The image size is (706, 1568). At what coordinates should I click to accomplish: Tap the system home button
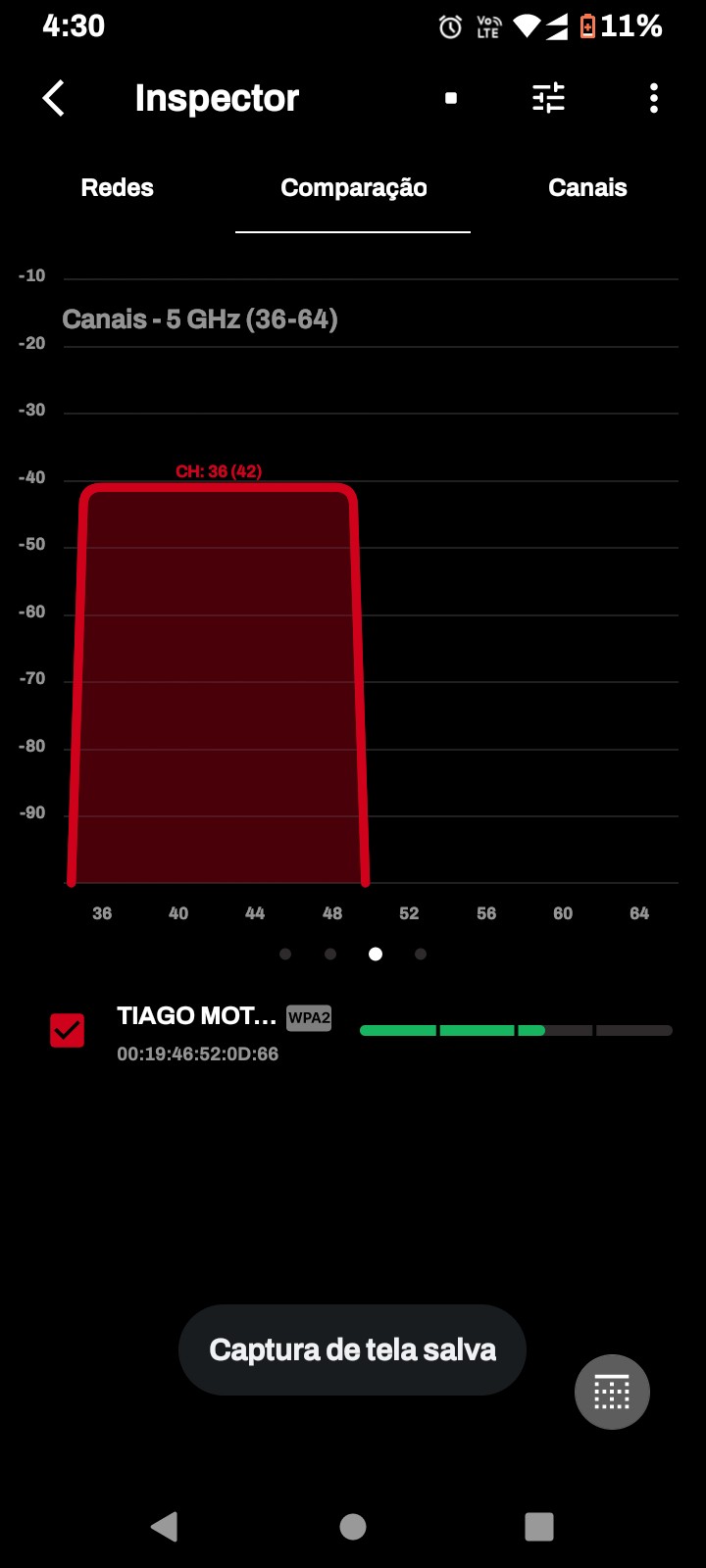pos(353,1526)
